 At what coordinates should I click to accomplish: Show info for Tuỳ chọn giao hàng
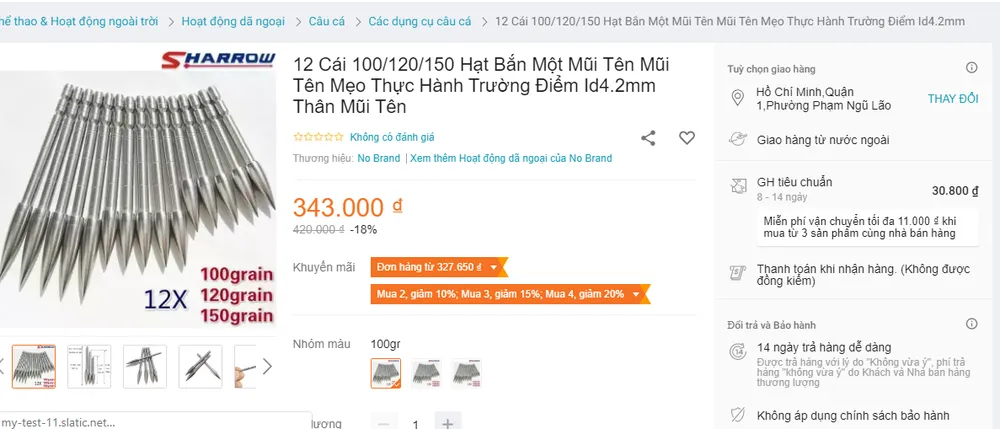click(x=971, y=68)
